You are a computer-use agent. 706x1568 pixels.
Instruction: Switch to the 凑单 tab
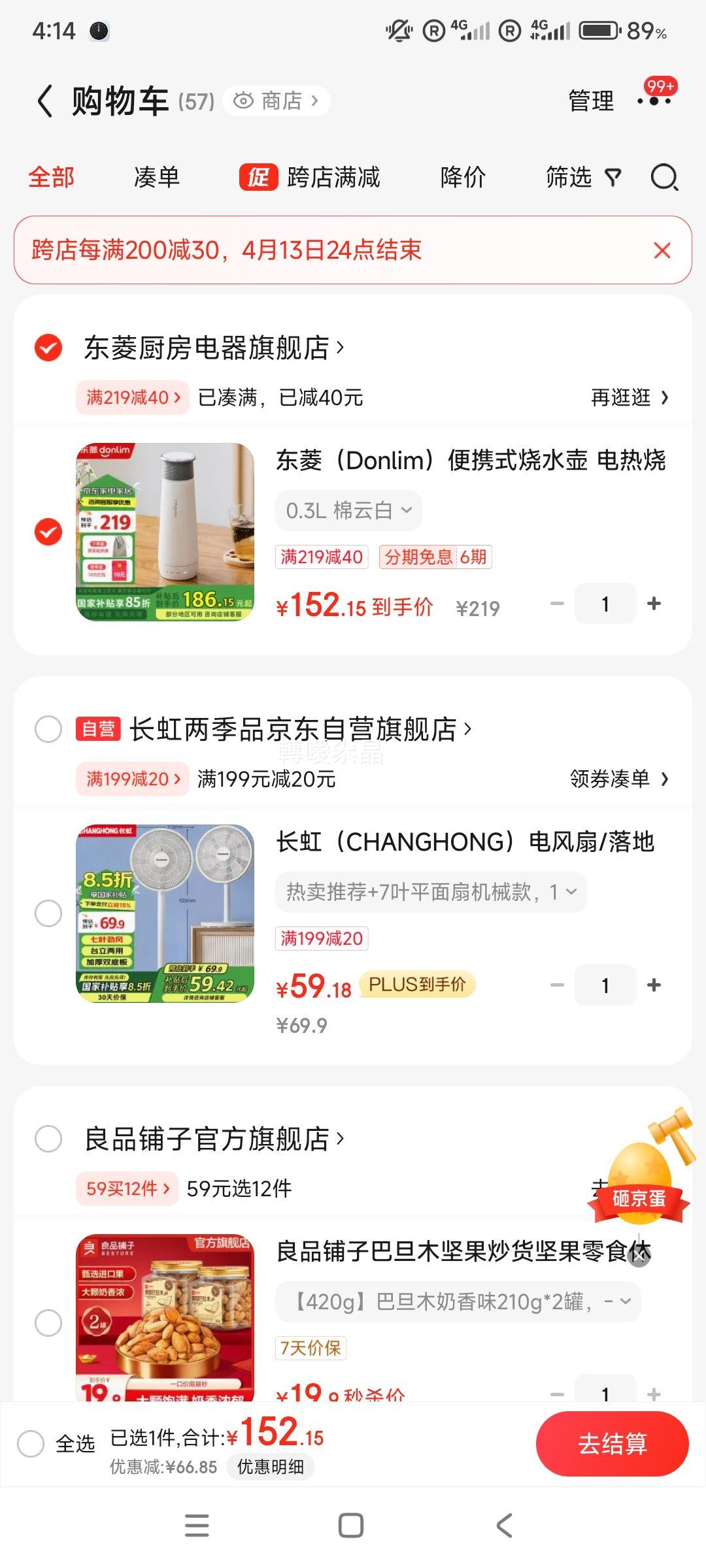(x=156, y=178)
